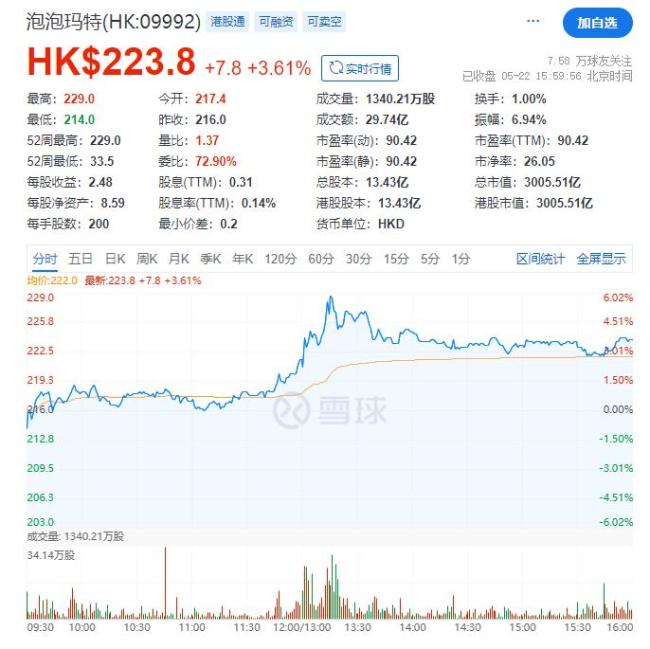Image resolution: width=650 pixels, height=649 pixels.
Task: View the 30分 interval chart
Action: coord(358,259)
